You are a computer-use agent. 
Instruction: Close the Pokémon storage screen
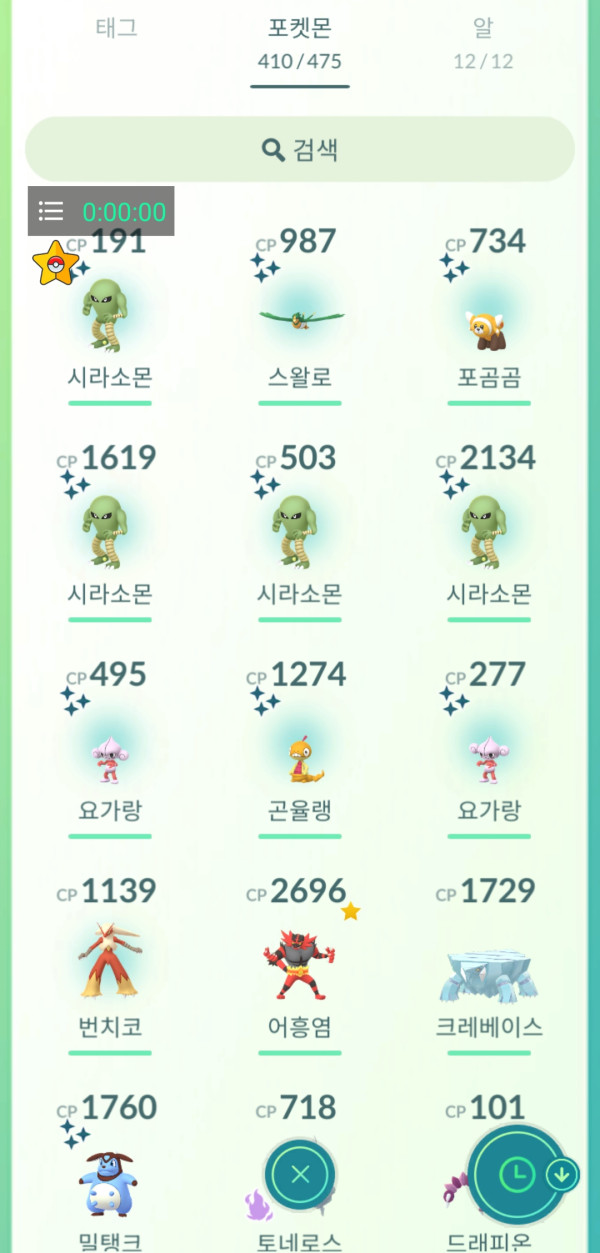(300, 1175)
